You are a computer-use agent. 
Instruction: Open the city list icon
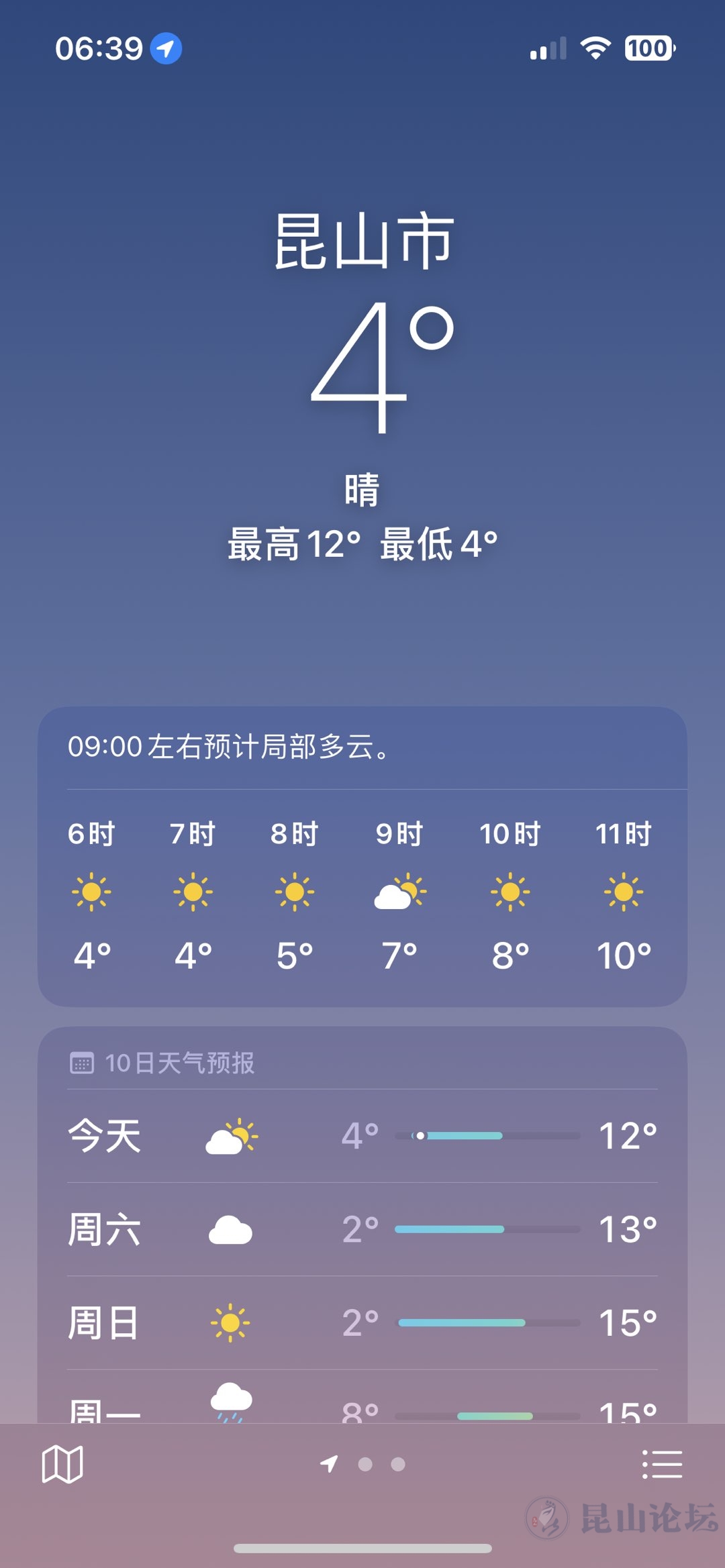(x=662, y=1464)
